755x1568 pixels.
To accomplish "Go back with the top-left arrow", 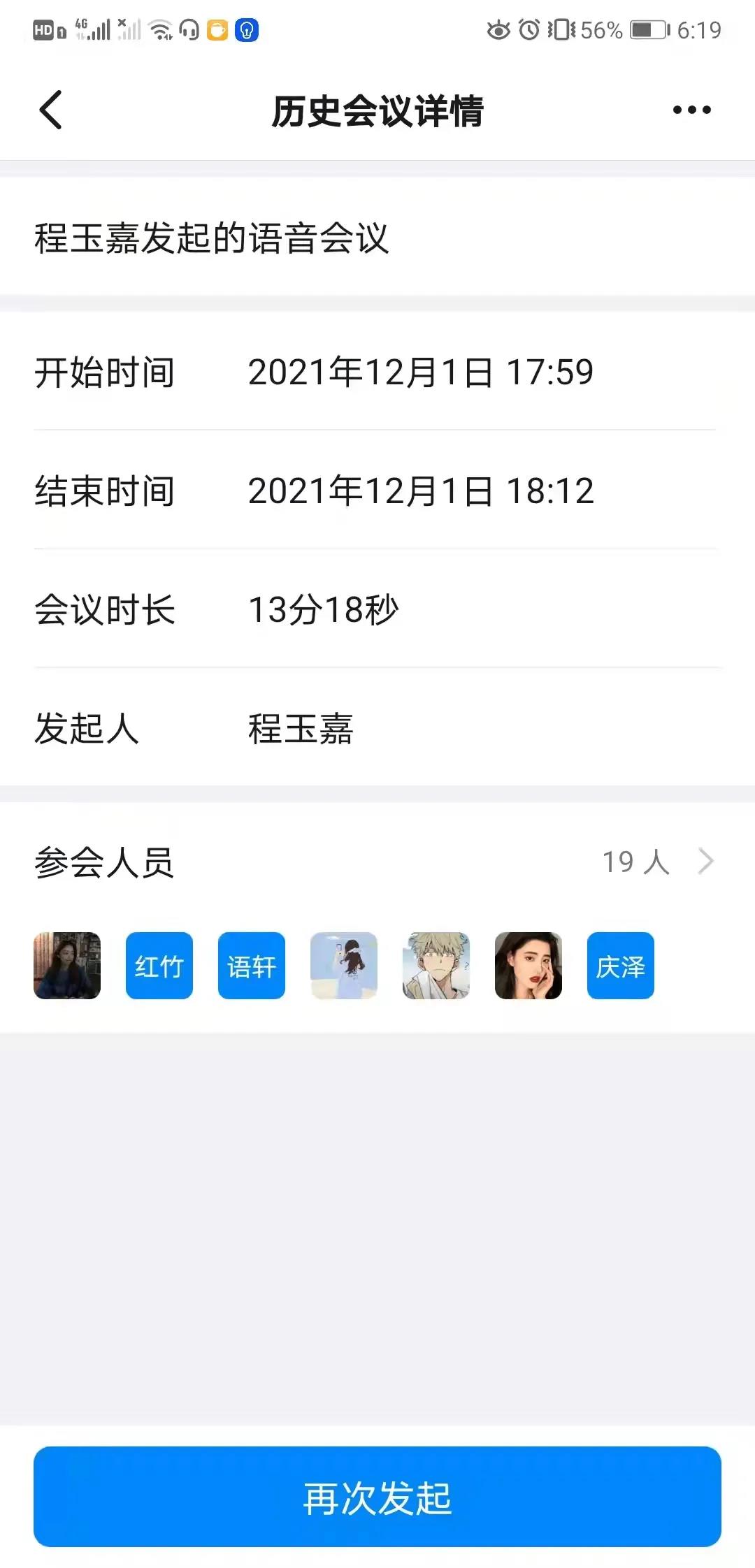I will click(51, 110).
